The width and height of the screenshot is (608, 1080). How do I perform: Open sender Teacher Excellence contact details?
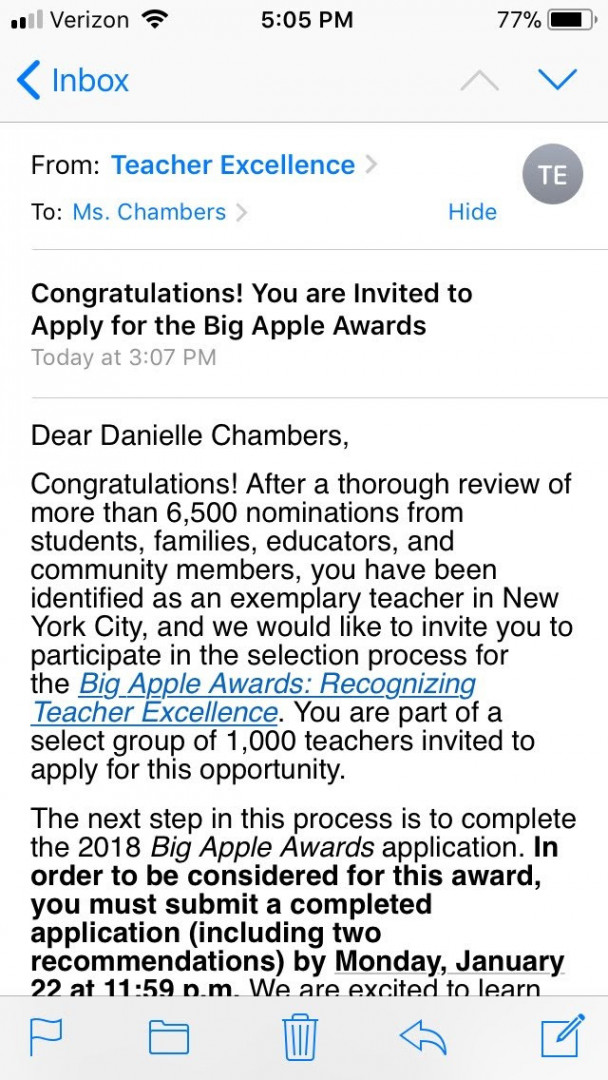coord(233,165)
